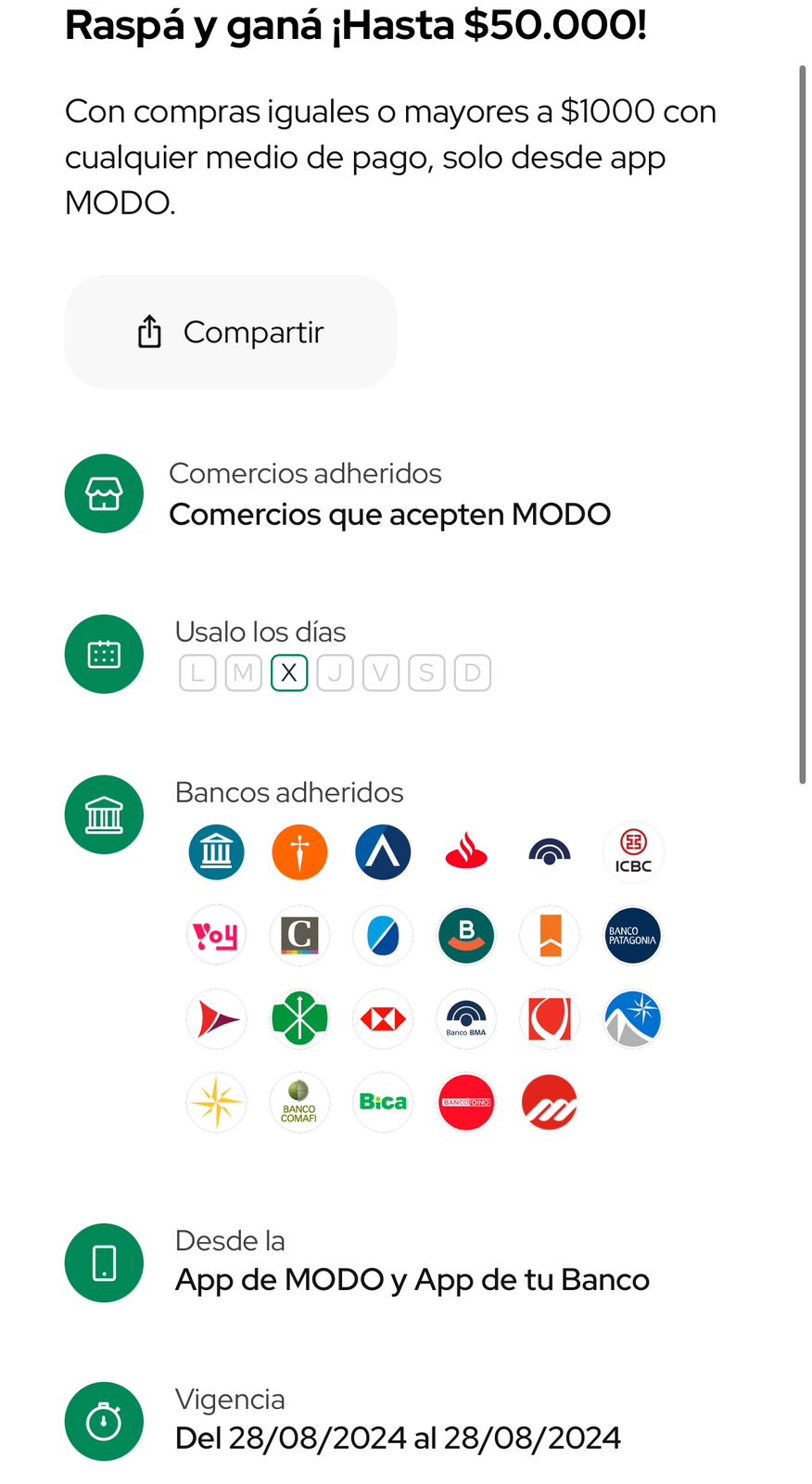Image resolution: width=812 pixels, height=1484 pixels.
Task: Select the Santander flame logo
Action: (x=466, y=851)
